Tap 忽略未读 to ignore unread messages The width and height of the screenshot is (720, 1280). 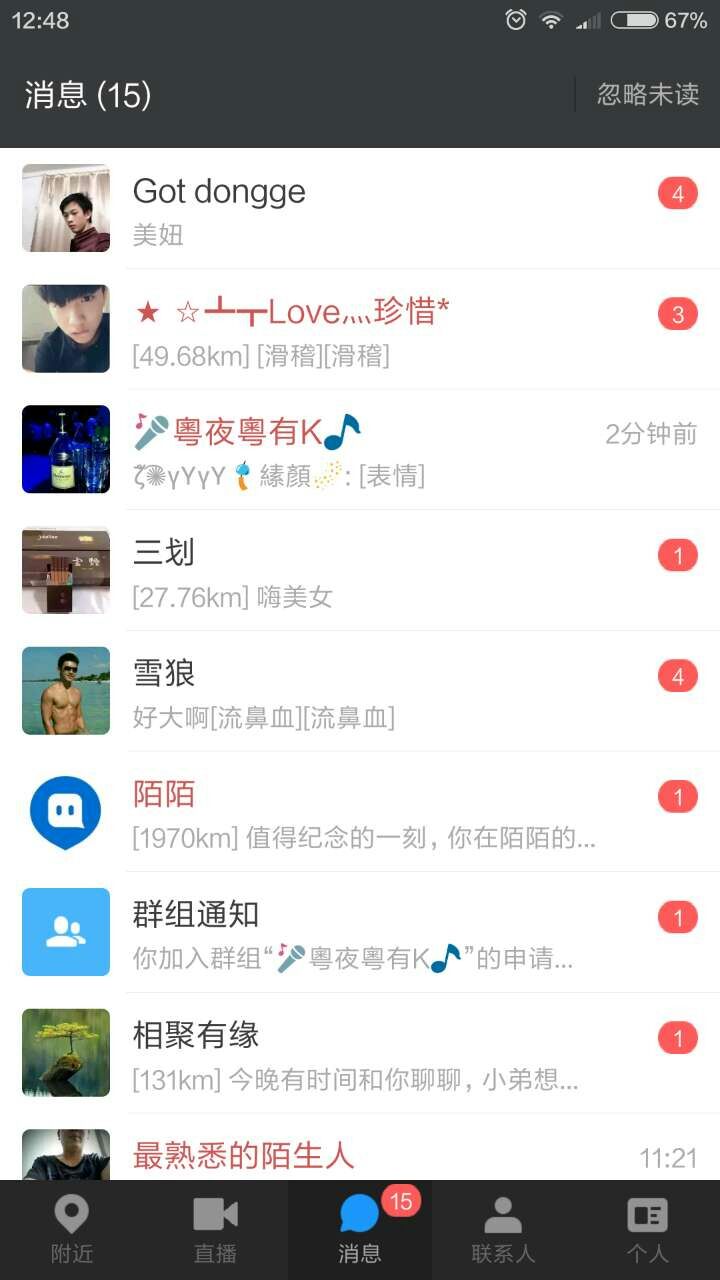pos(648,95)
